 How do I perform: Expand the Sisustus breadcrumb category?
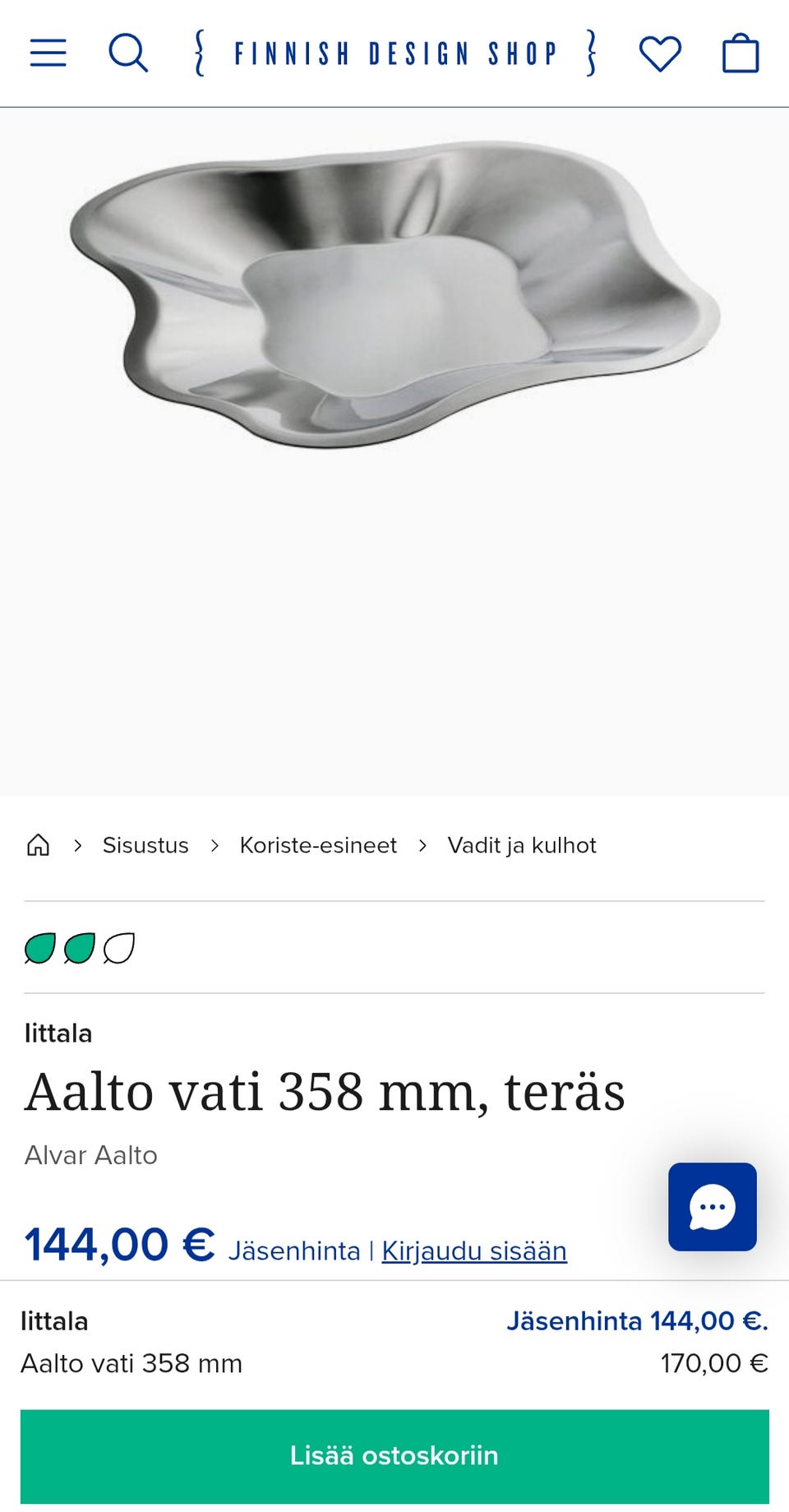(145, 844)
